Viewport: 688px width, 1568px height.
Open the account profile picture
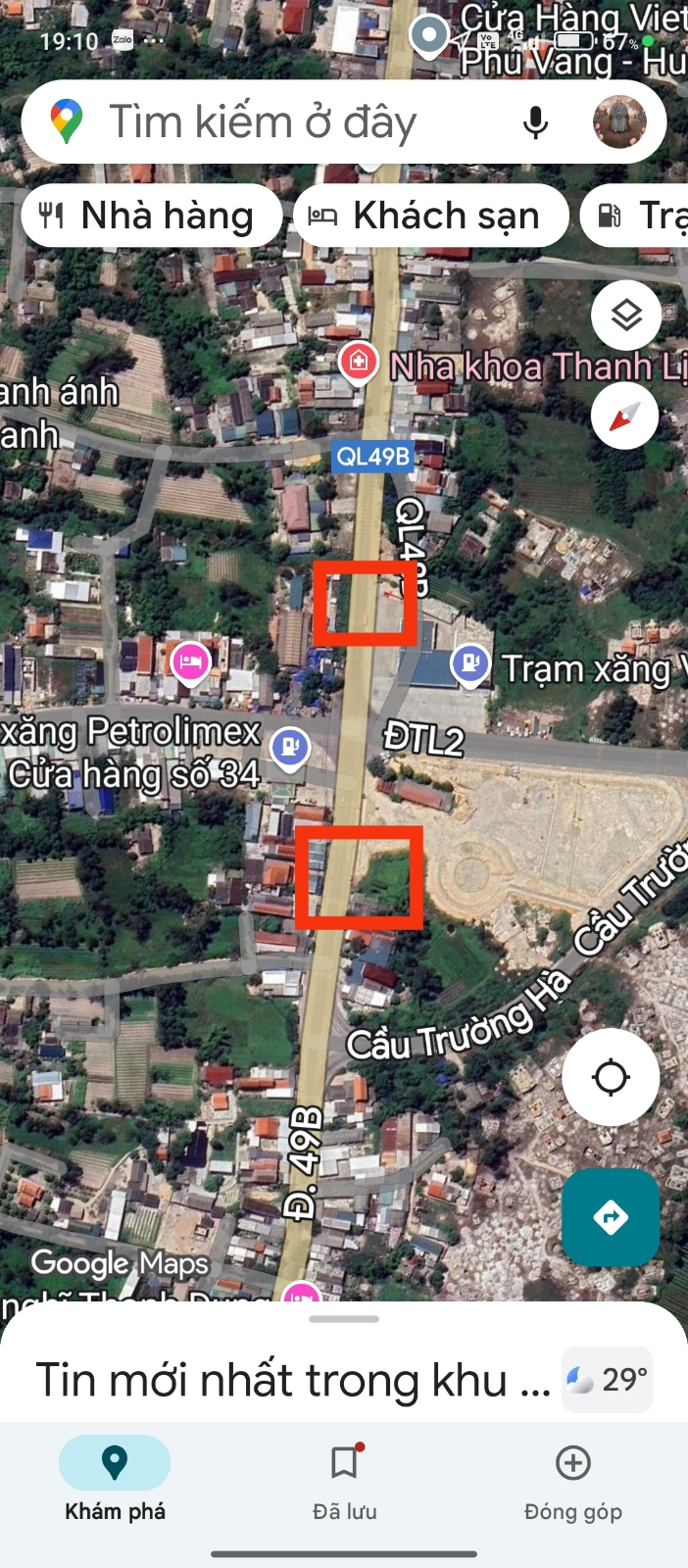pos(619,122)
